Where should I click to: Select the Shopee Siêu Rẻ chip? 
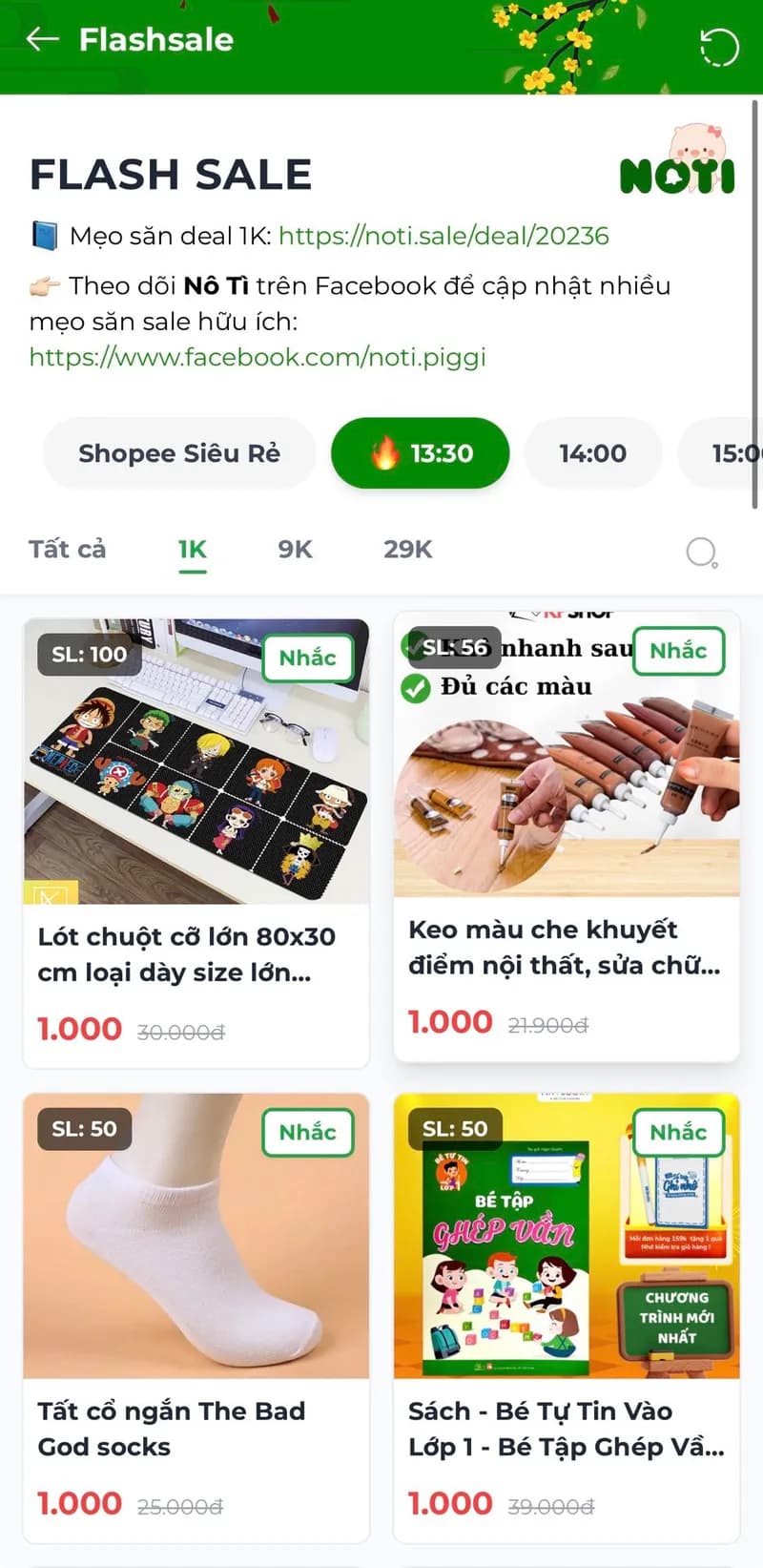[x=179, y=453]
